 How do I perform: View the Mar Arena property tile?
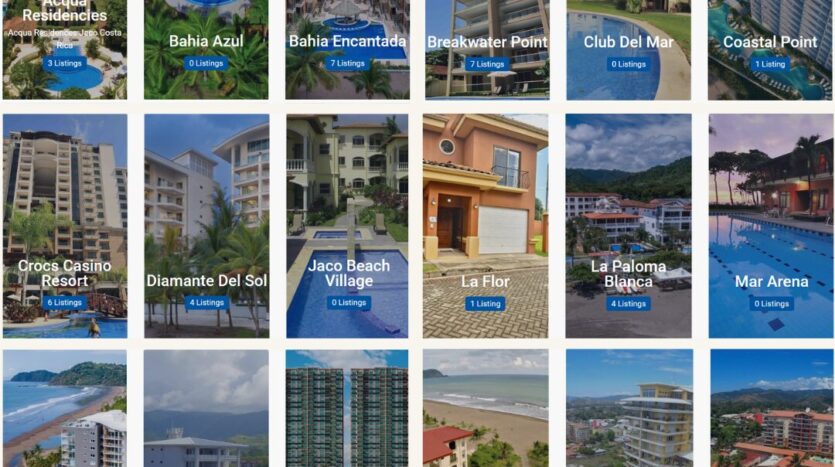click(771, 281)
